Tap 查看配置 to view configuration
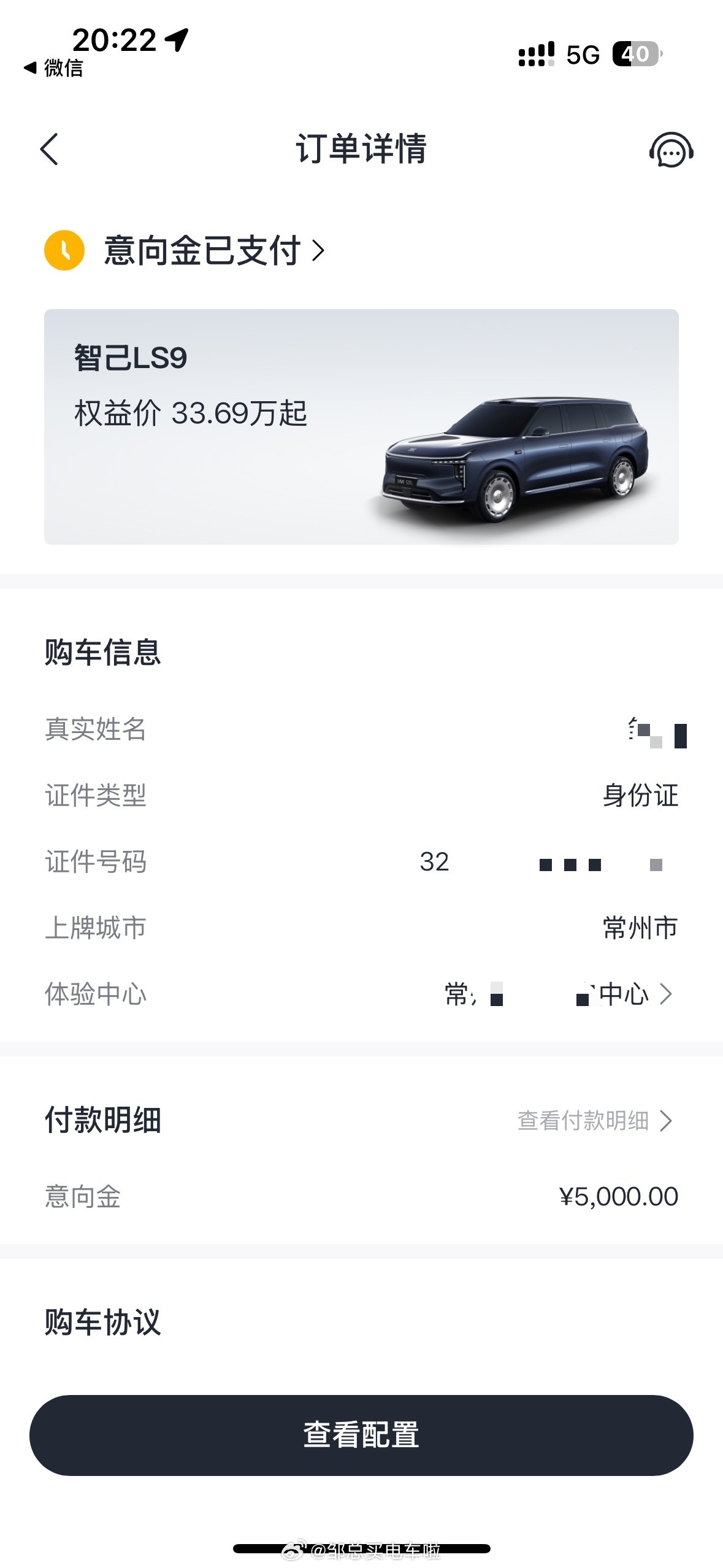The width and height of the screenshot is (723, 1568). 361,1434
